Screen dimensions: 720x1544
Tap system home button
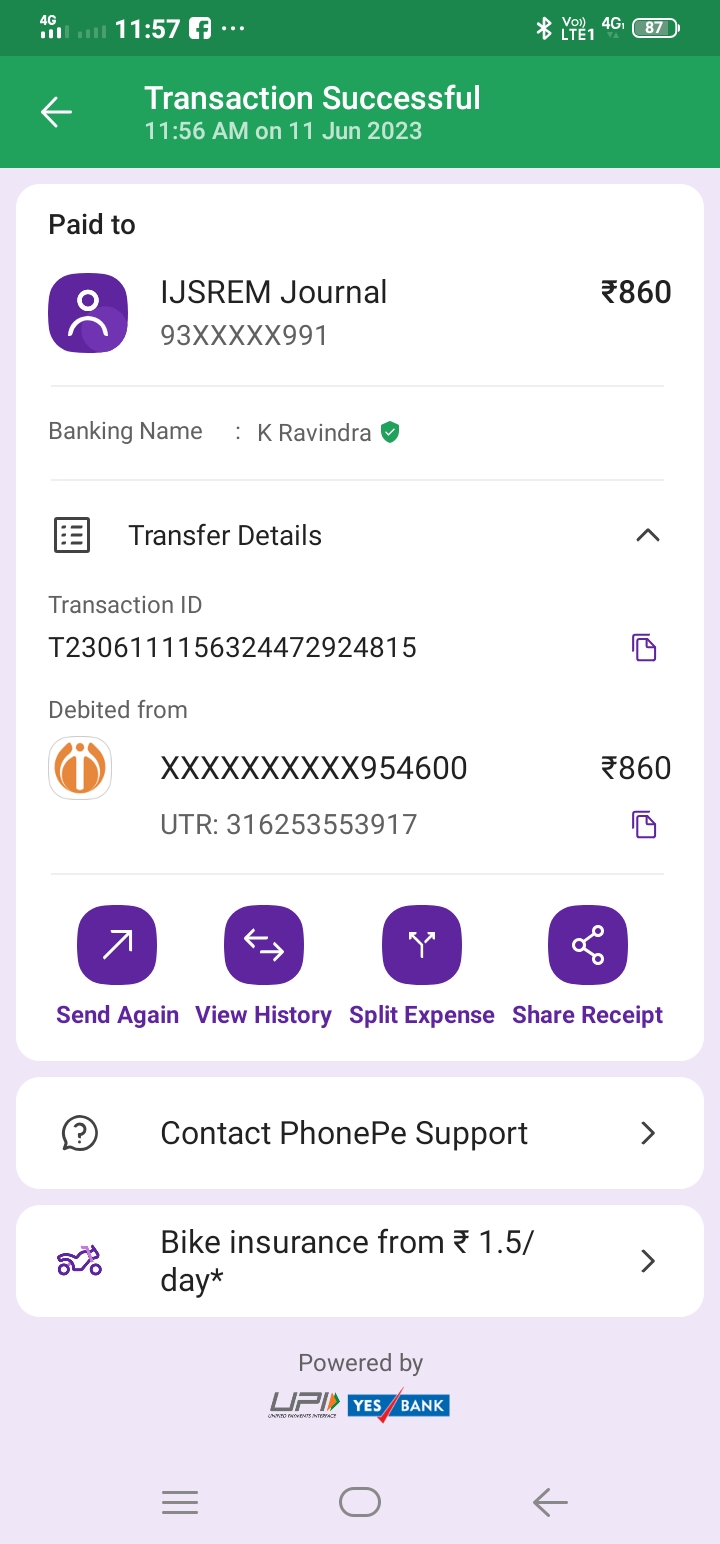(360, 1502)
